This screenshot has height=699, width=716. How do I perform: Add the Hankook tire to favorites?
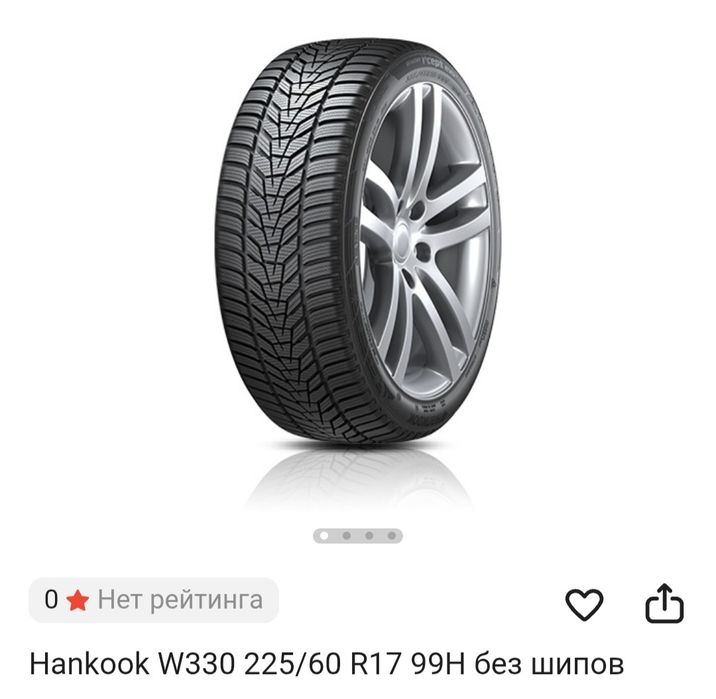[585, 603]
